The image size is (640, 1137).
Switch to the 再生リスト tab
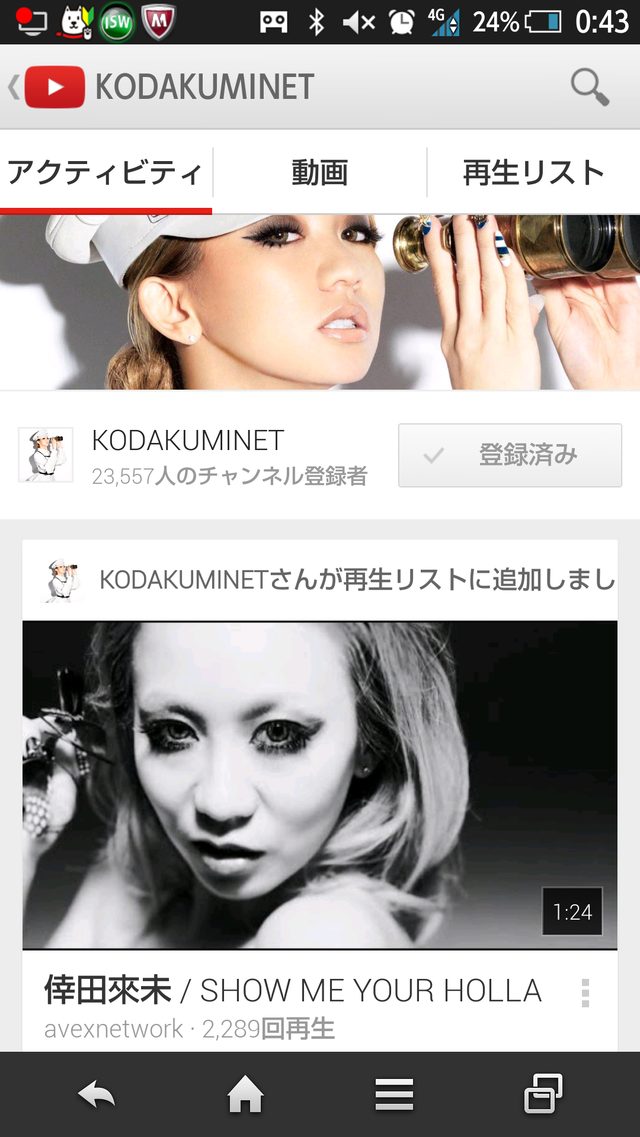coord(533,173)
